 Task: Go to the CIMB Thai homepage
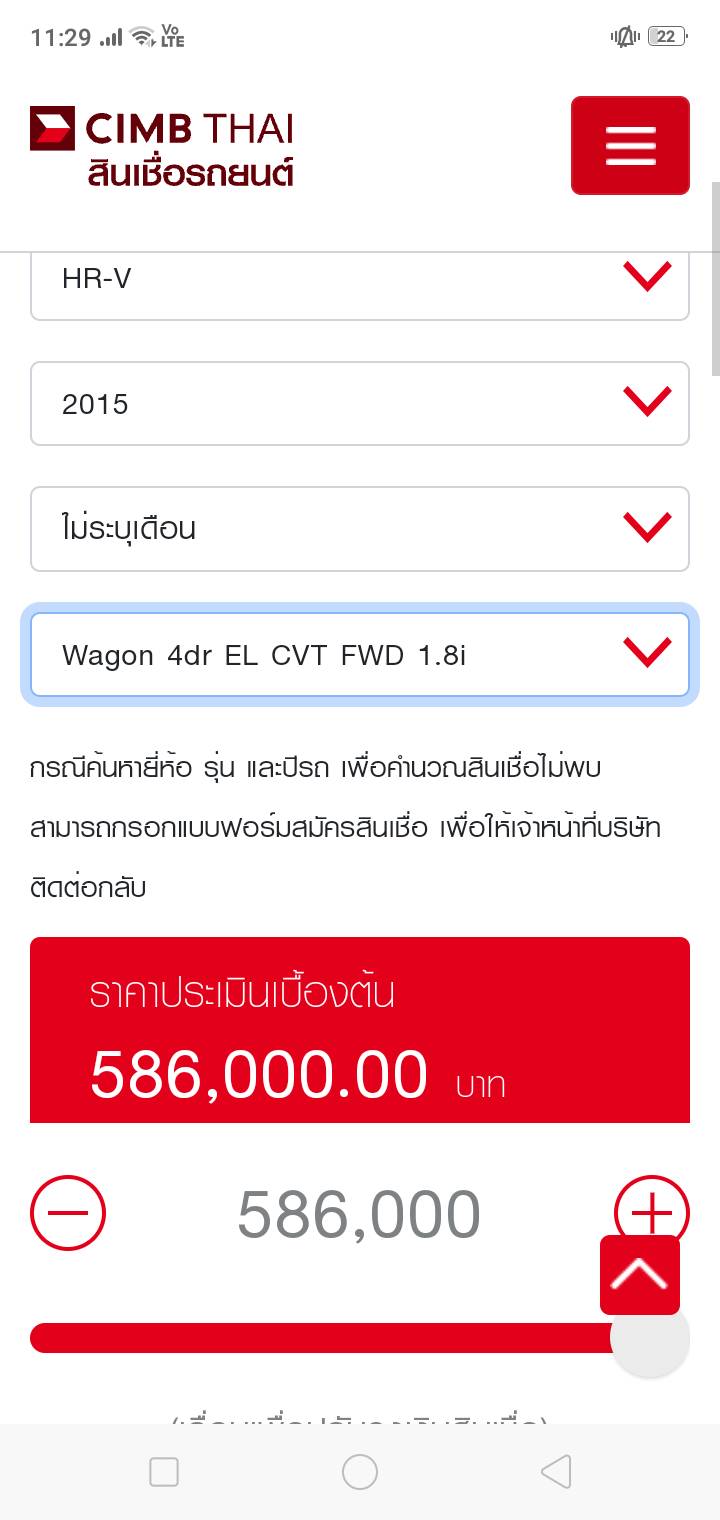tap(162, 146)
